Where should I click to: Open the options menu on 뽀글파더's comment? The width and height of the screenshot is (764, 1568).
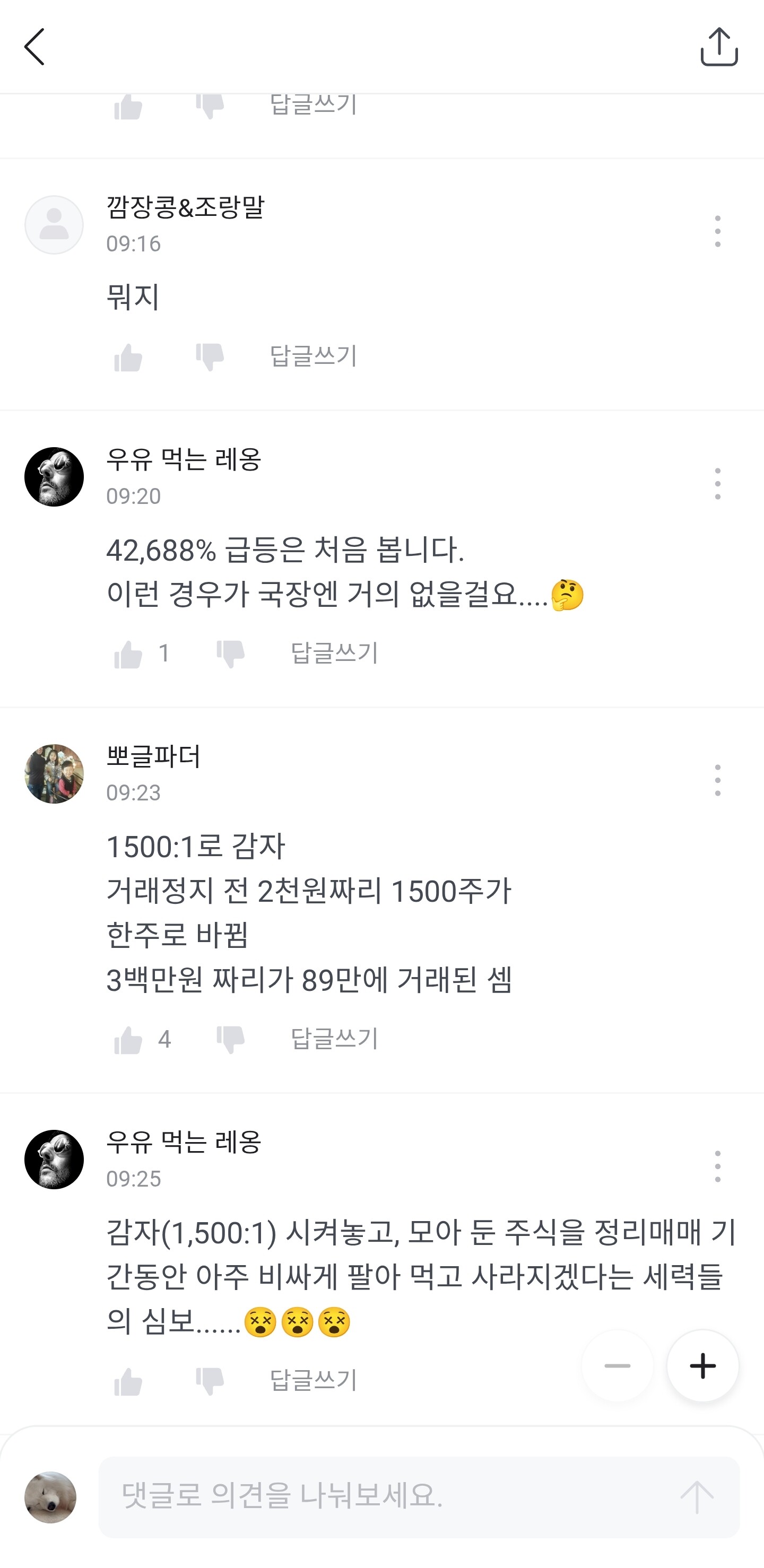[x=718, y=780]
